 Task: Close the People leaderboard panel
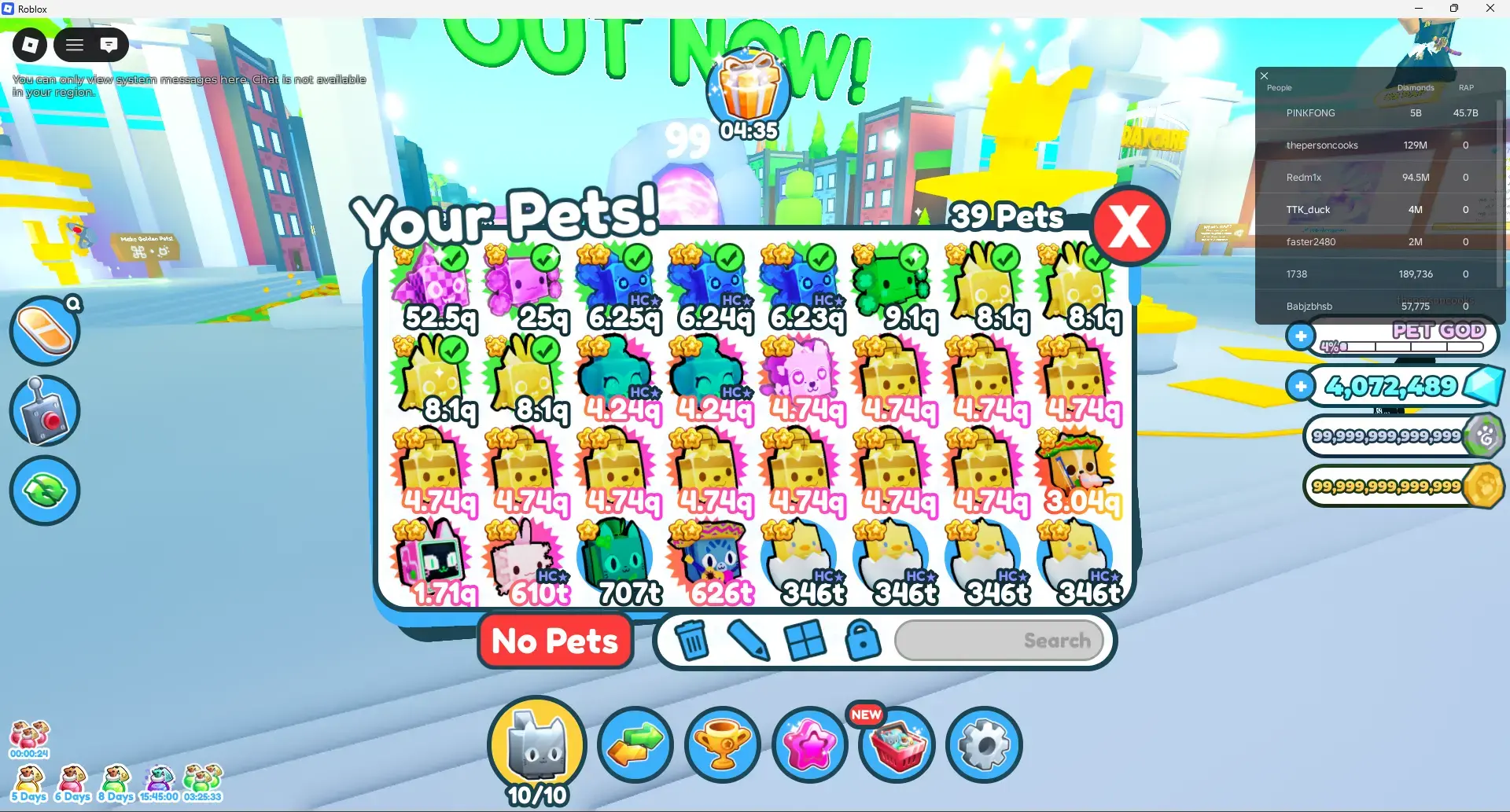1264,76
